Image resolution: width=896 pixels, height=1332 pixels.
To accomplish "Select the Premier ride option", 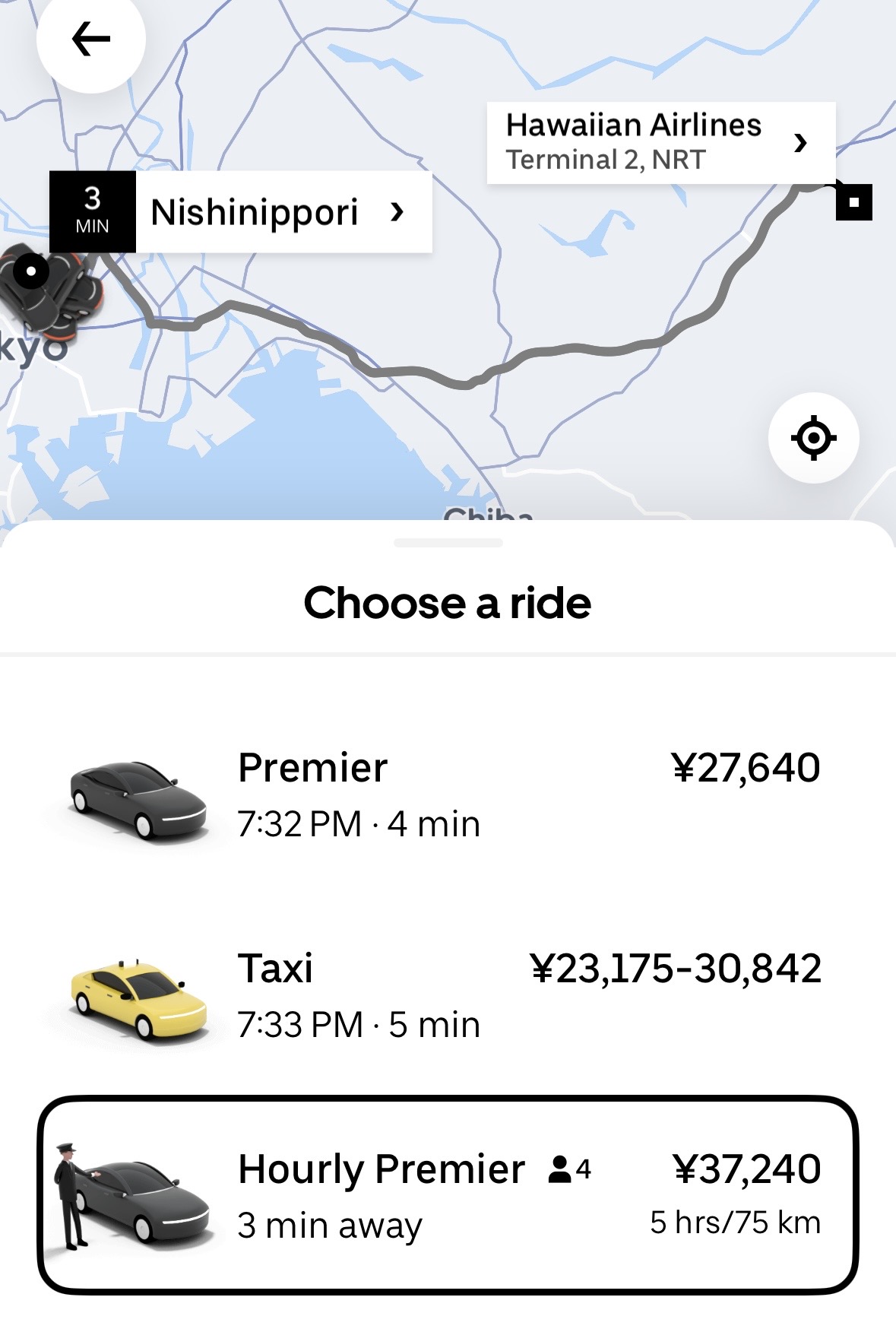I will pyautogui.click(x=448, y=795).
